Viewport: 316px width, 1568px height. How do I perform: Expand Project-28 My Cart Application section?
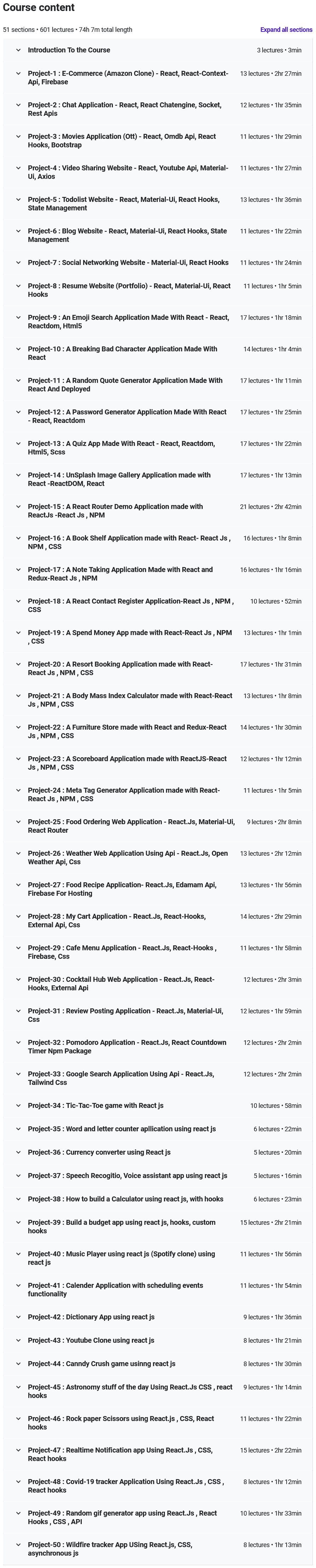[x=117, y=920]
